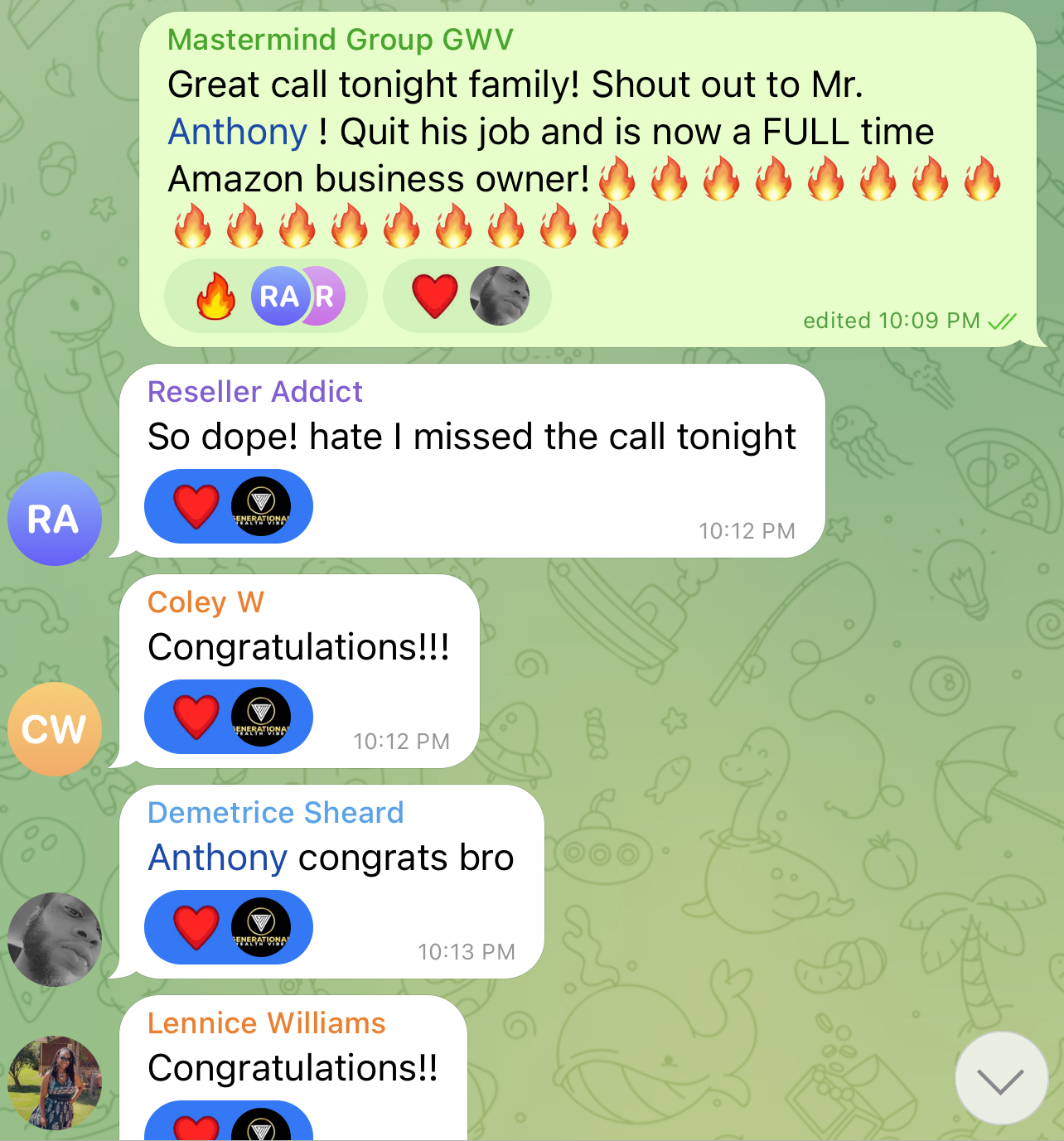Viewport: 1064px width, 1141px height.
Task: Jump to latest messages with down arrow
Action: point(1001,1077)
